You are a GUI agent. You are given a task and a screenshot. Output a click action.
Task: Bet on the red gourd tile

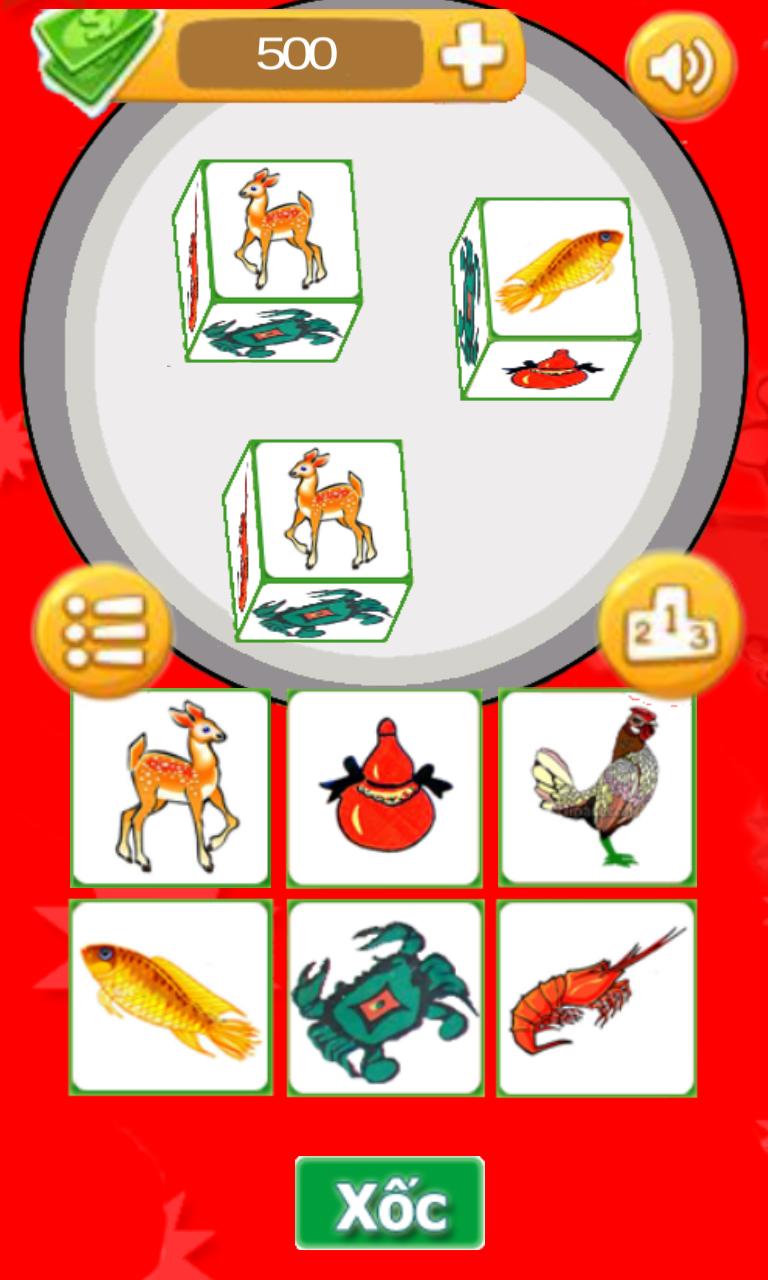(384, 787)
